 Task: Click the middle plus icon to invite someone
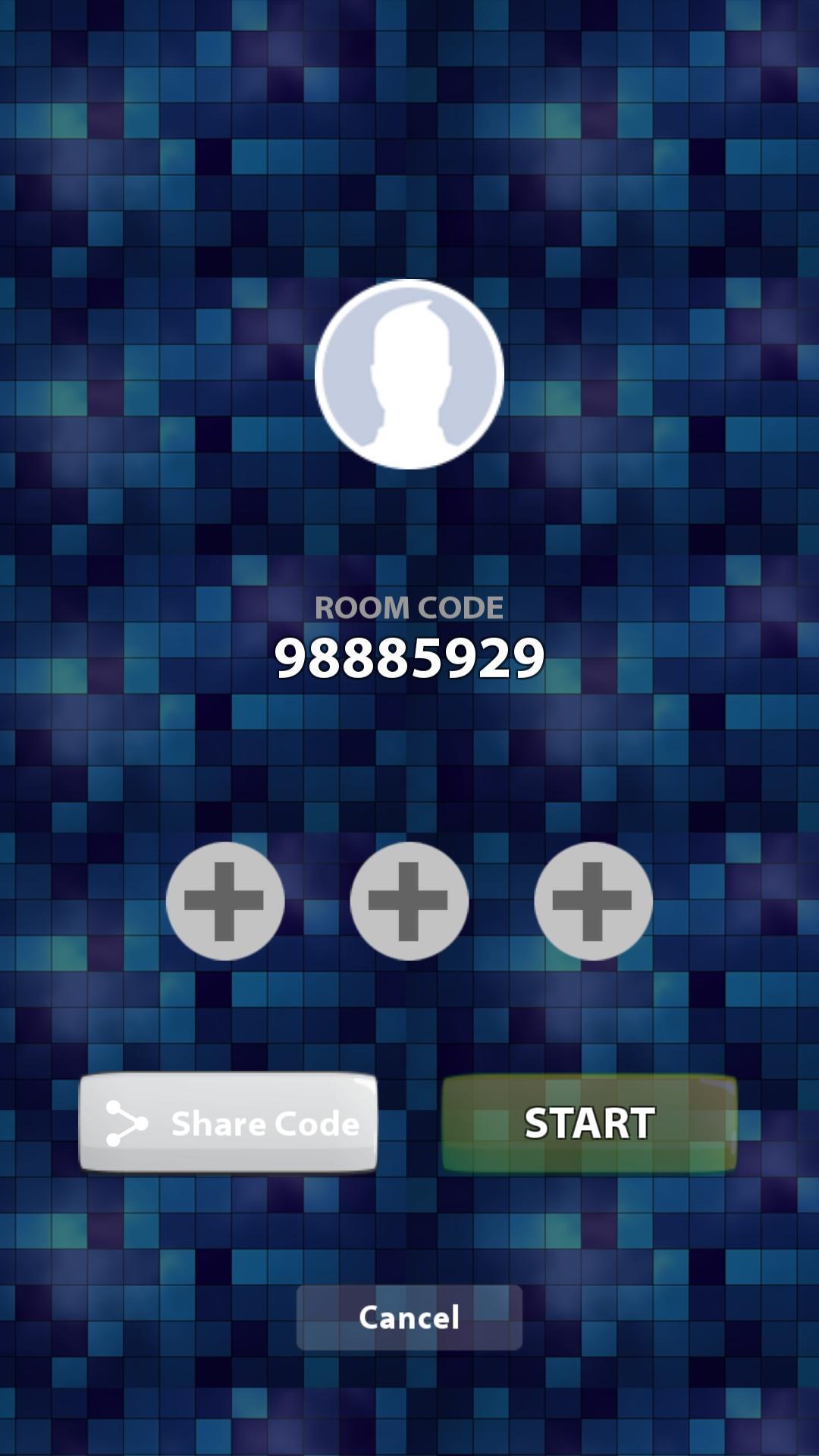409,900
